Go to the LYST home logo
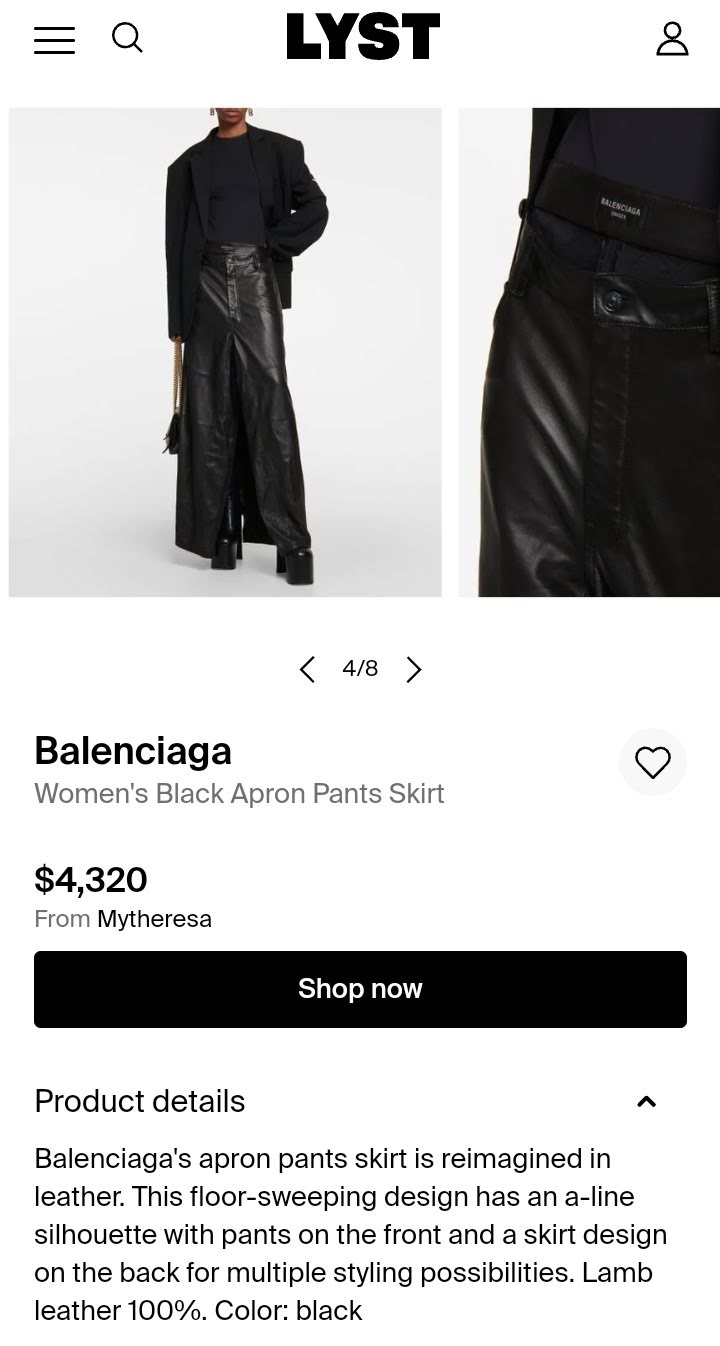720x1346 pixels. click(x=362, y=37)
